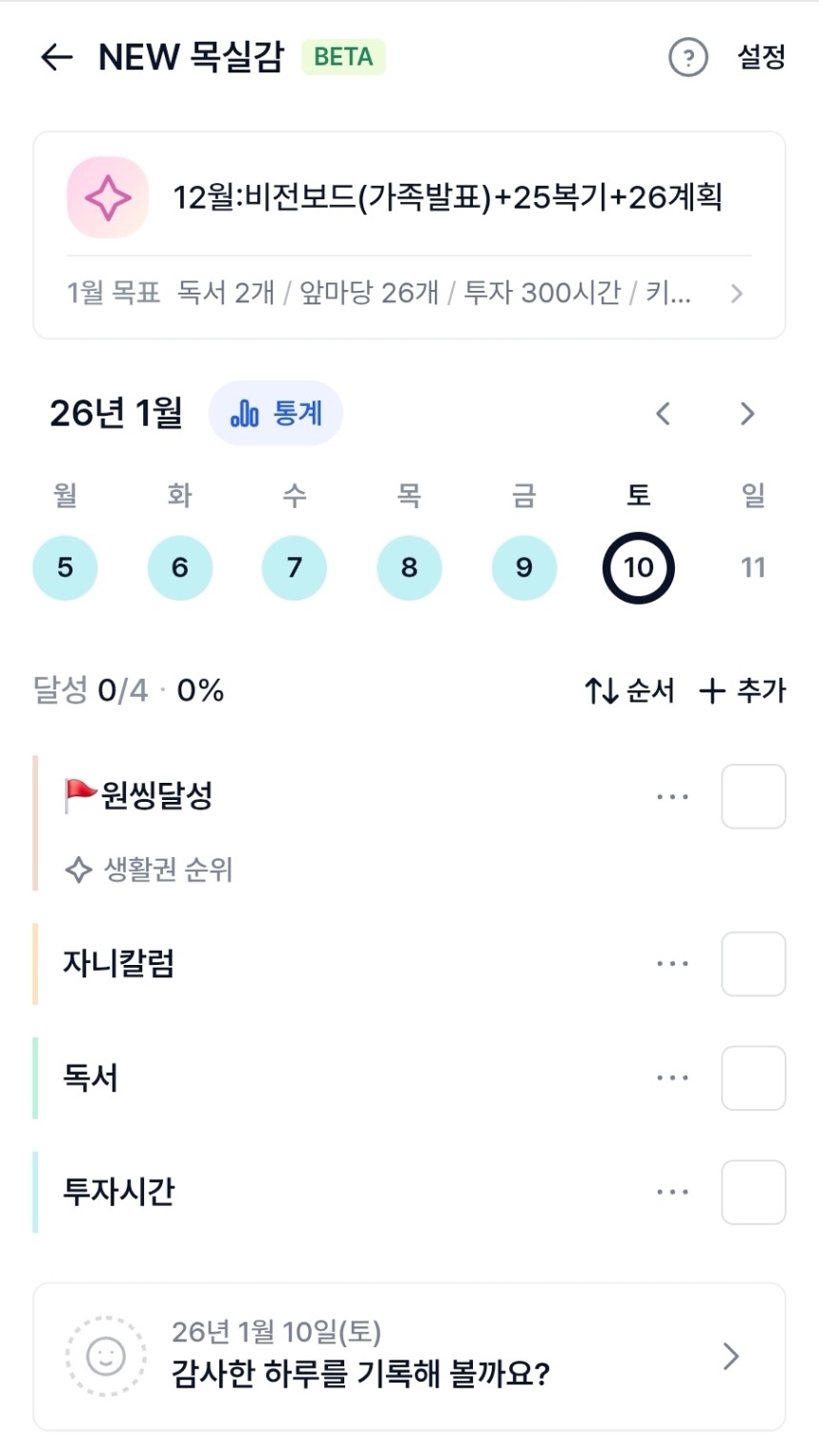The width and height of the screenshot is (819, 1456).
Task: Go to the previous week
Action: [664, 414]
